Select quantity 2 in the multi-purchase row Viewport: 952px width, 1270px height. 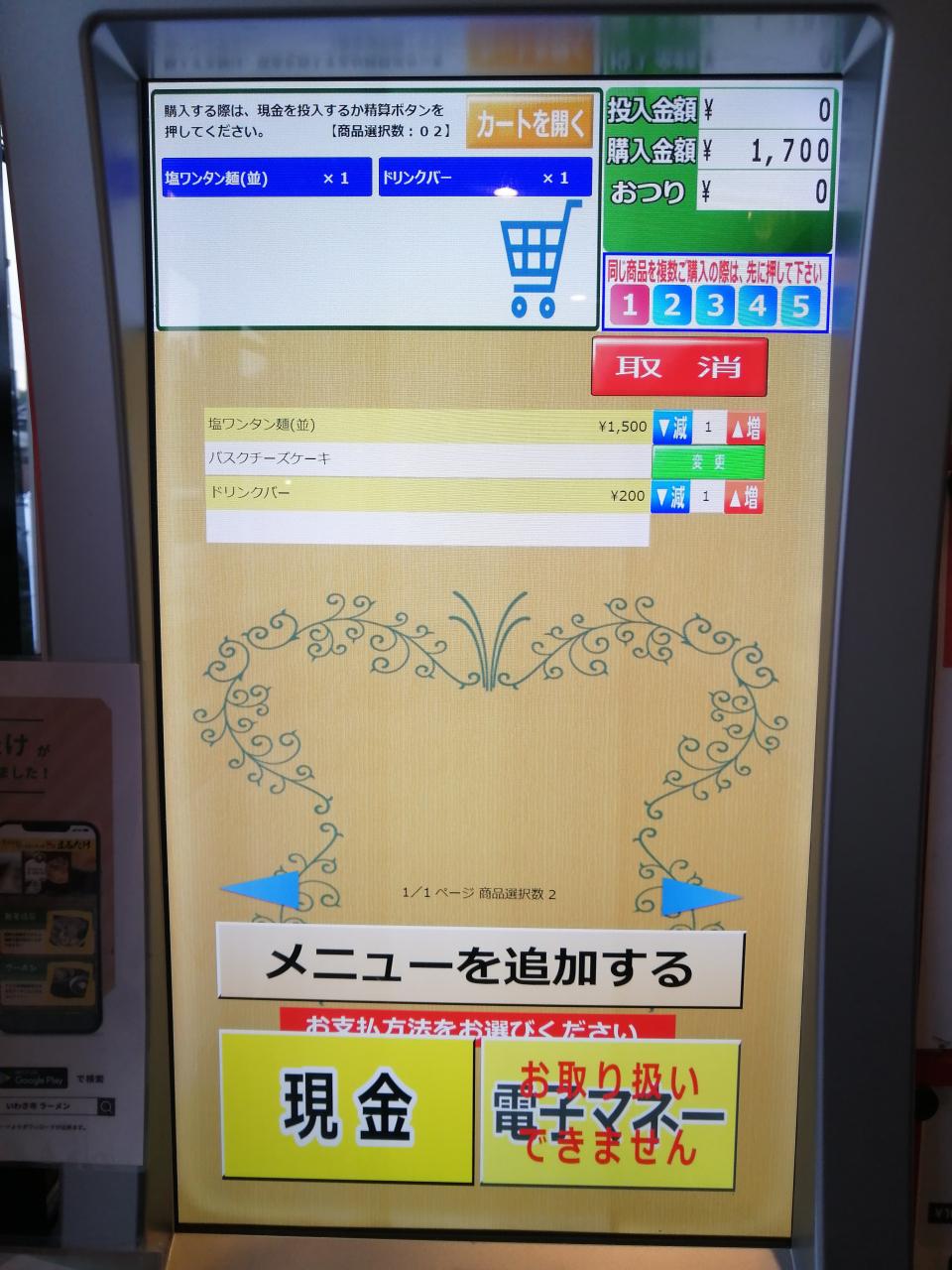pyautogui.click(x=672, y=306)
